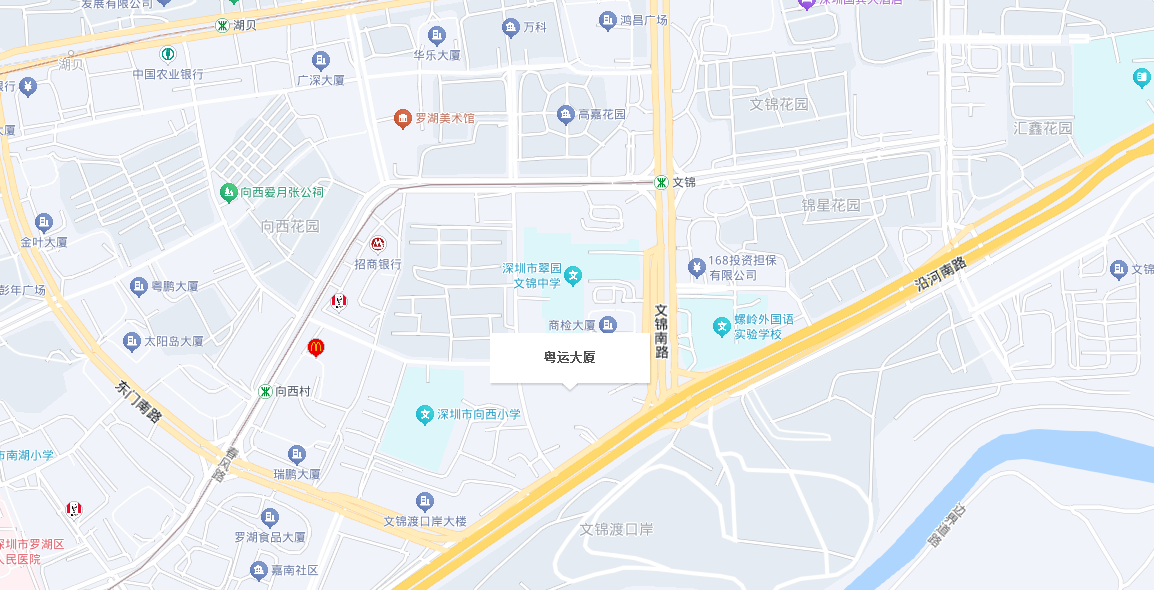
Task: Open the 螺岭外国语实验学校 marker
Action: [x=722, y=326]
